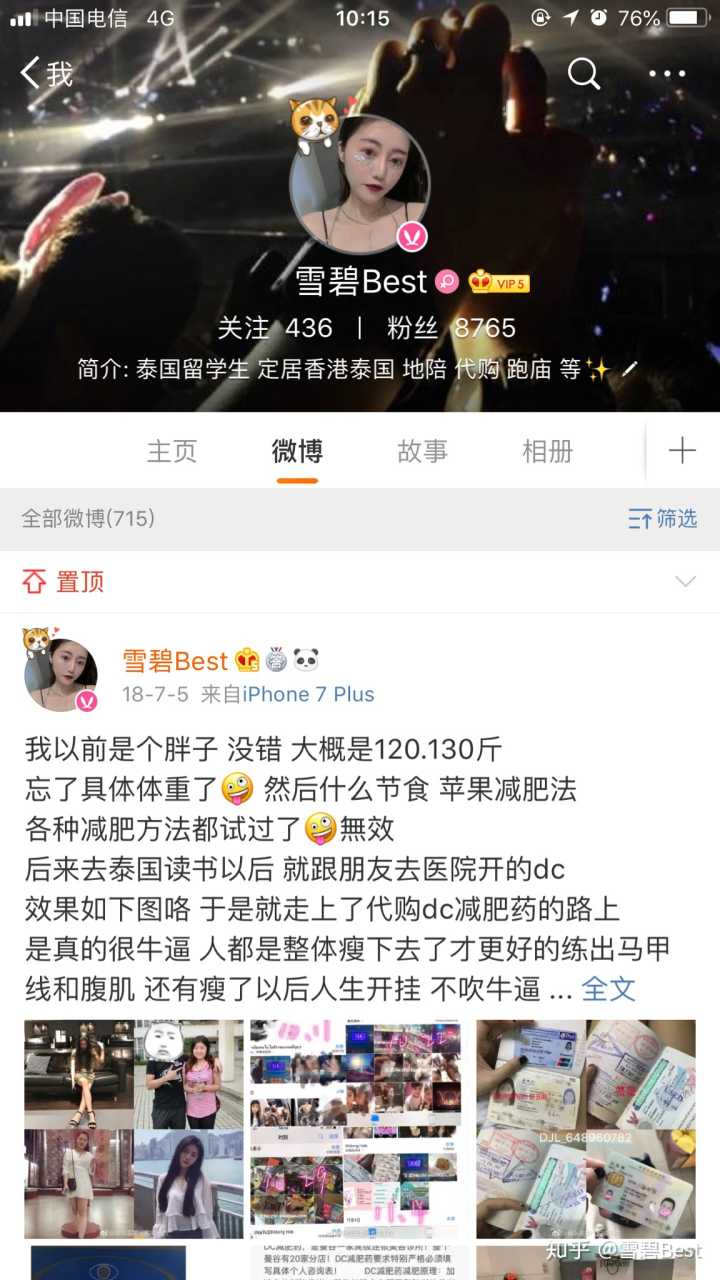The width and height of the screenshot is (720, 1280).
Task: Open the post author name 雪碧Best
Action: (175, 661)
